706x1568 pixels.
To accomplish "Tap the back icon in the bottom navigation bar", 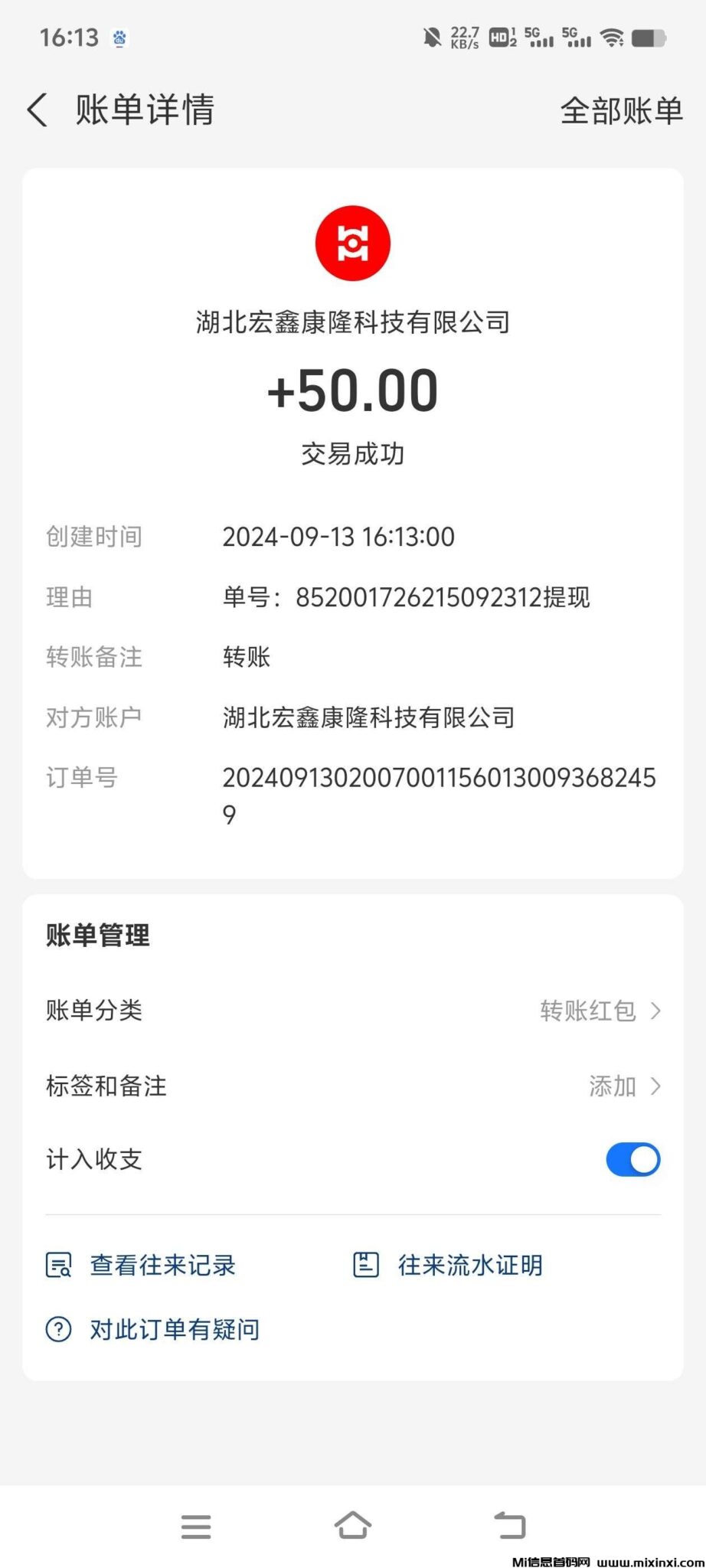I will 510,1526.
